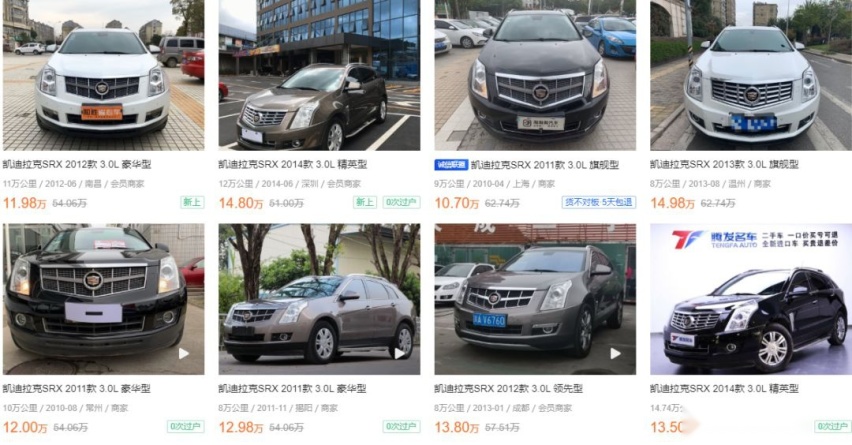852x445 pixels.
Task: View the 12.98万 SRX 2011款 豪华型 listing from 揭阳
Action: click(x=318, y=298)
